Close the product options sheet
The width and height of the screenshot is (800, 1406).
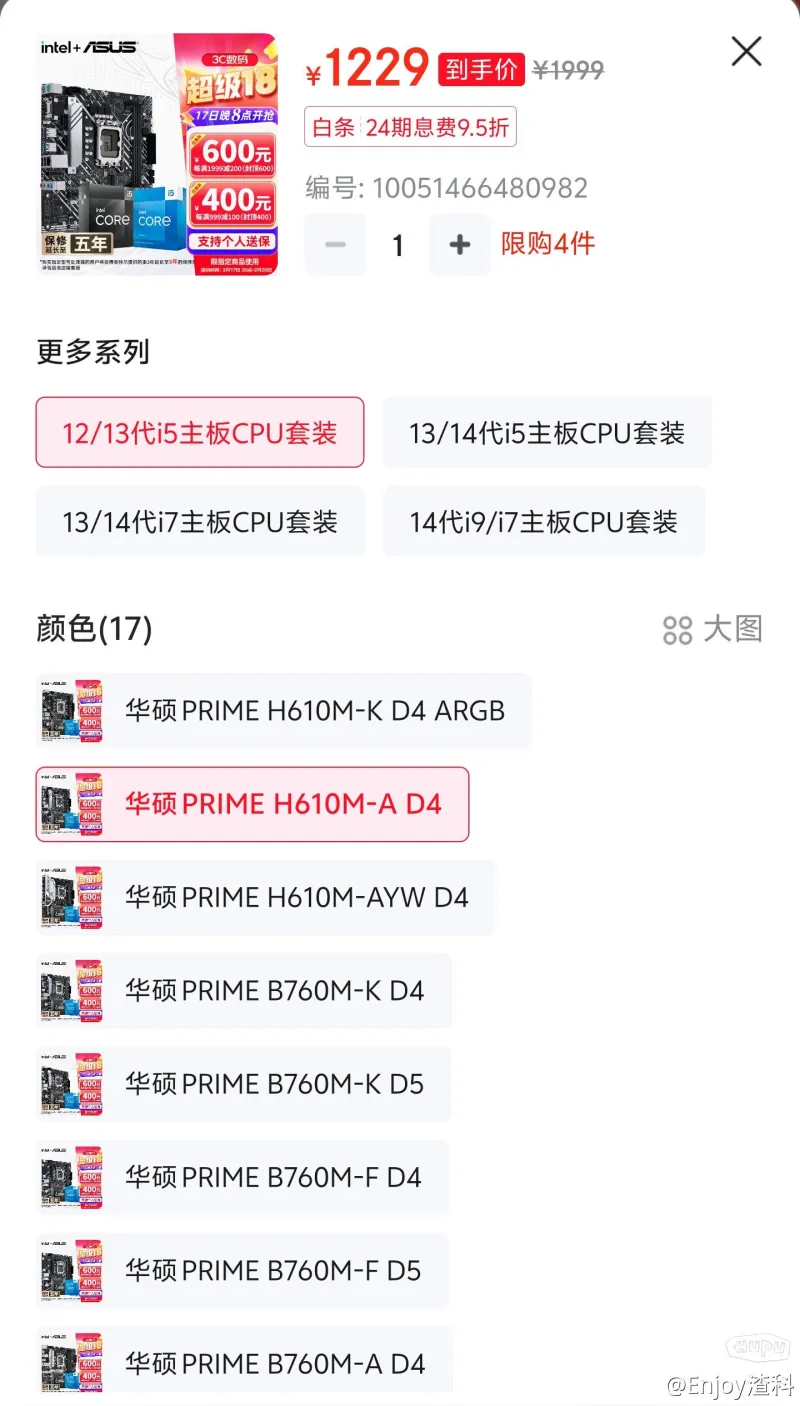pyautogui.click(x=746, y=52)
